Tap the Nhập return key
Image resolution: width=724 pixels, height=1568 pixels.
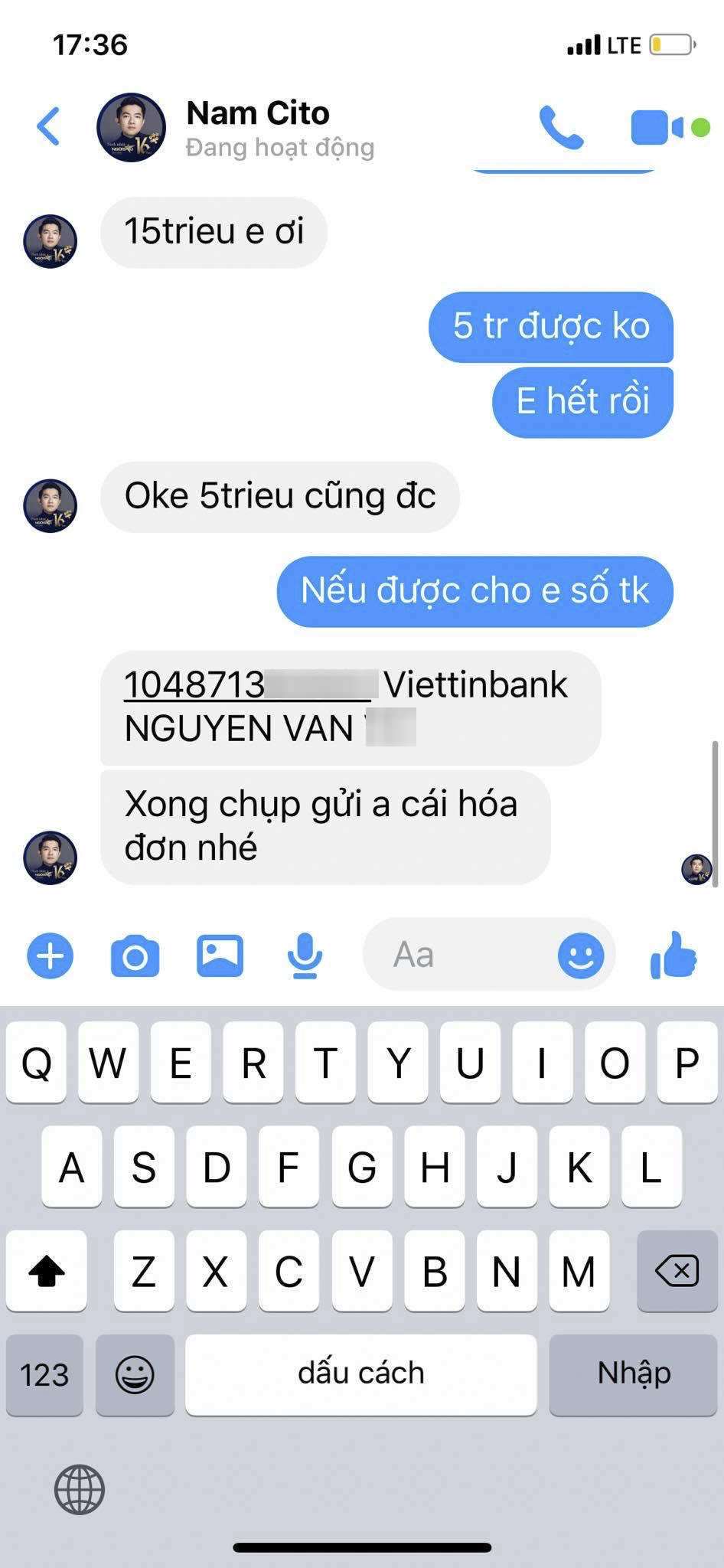click(x=634, y=1375)
